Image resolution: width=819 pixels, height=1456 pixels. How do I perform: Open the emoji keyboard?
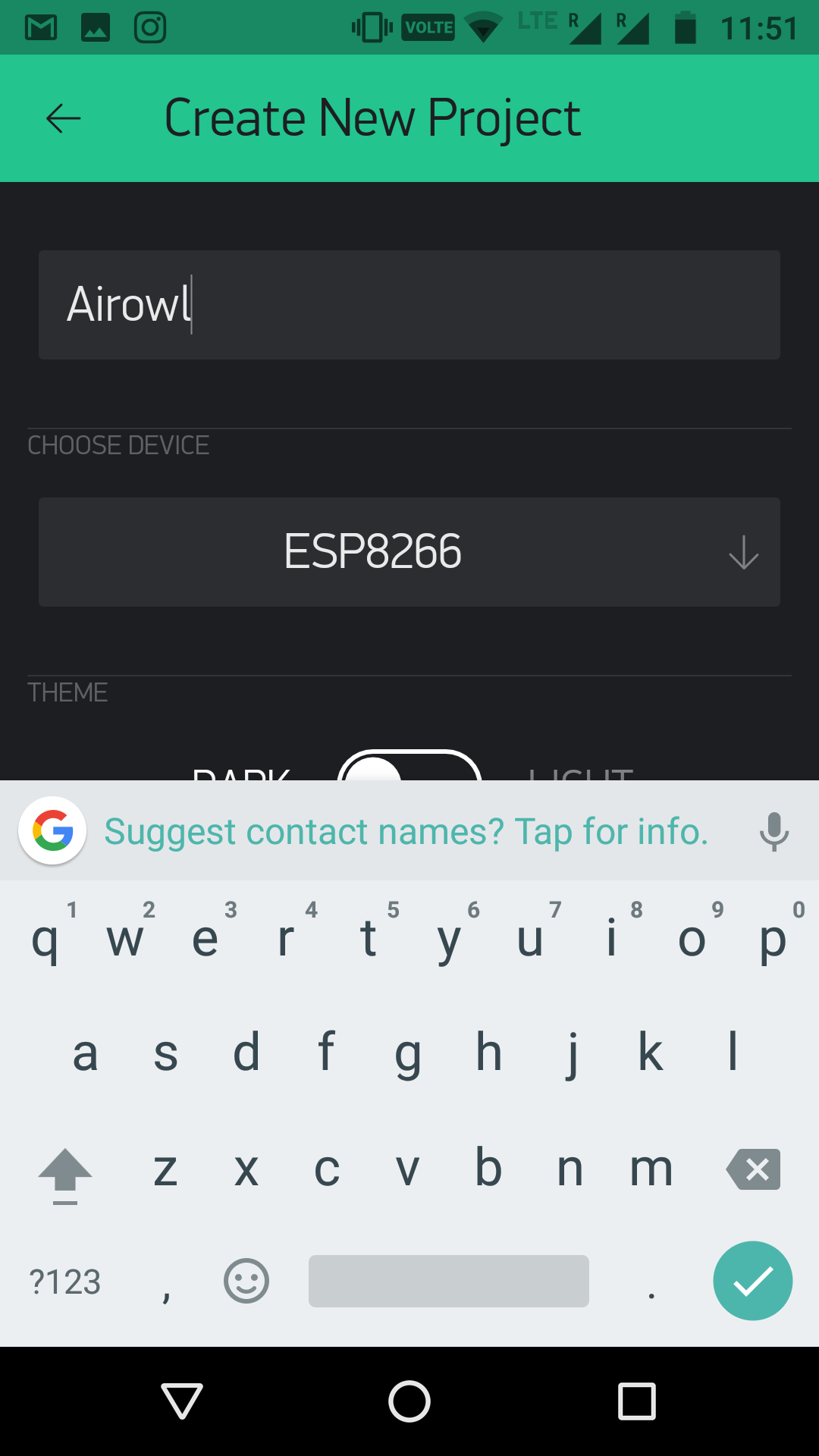point(246,1282)
